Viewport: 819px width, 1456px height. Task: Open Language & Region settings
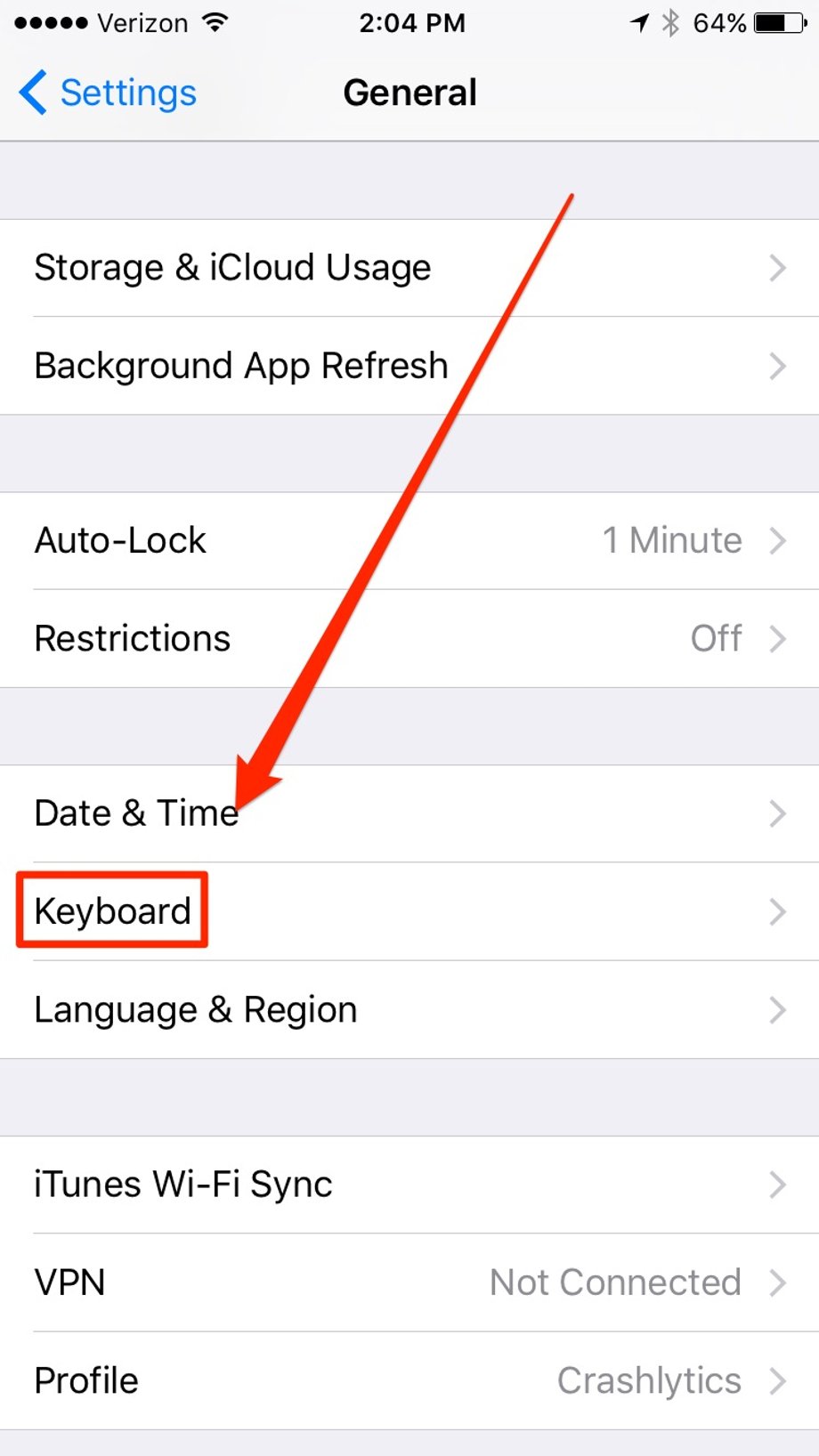[x=409, y=1009]
